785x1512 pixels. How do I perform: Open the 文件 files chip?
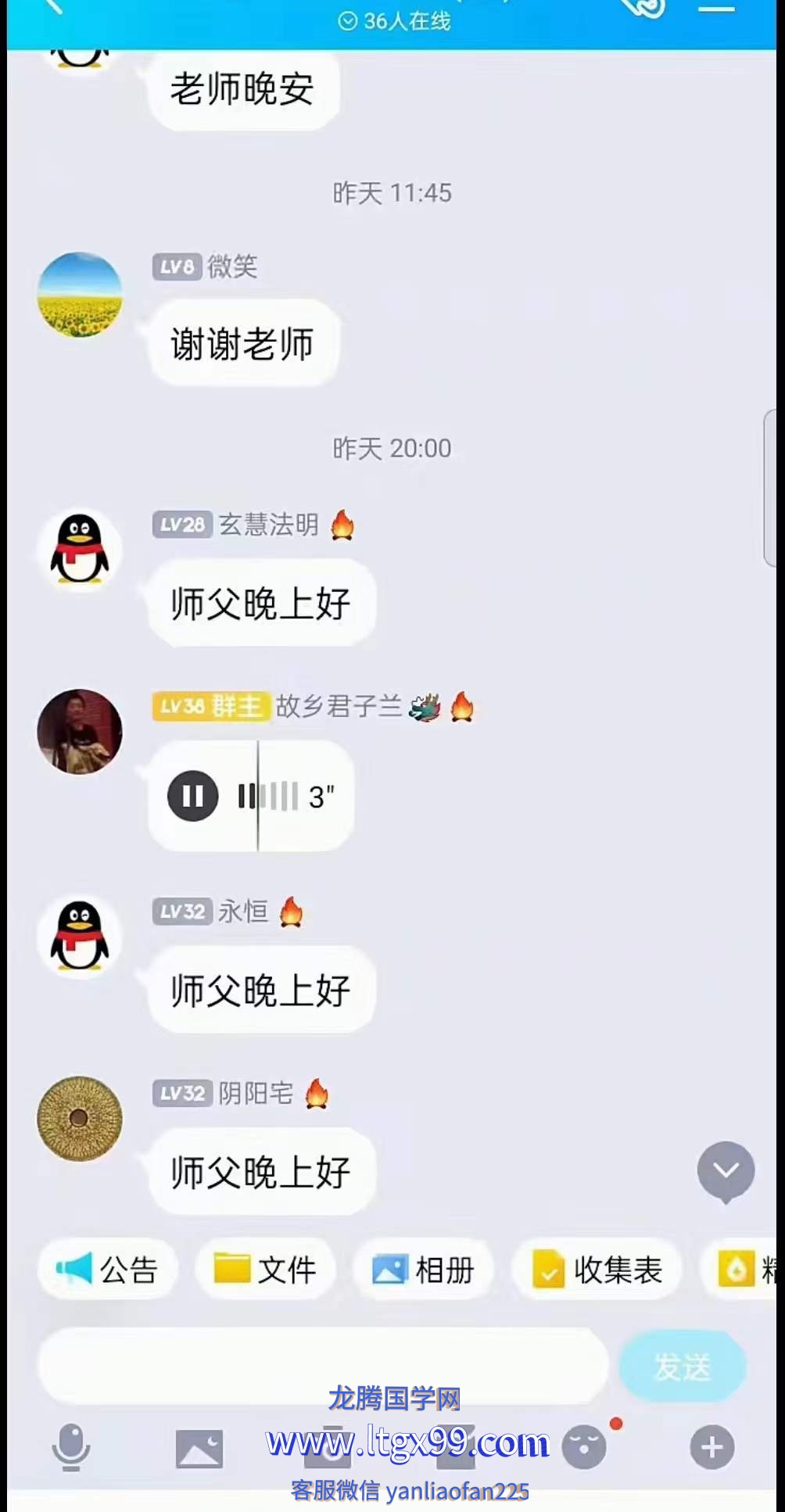[266, 1269]
